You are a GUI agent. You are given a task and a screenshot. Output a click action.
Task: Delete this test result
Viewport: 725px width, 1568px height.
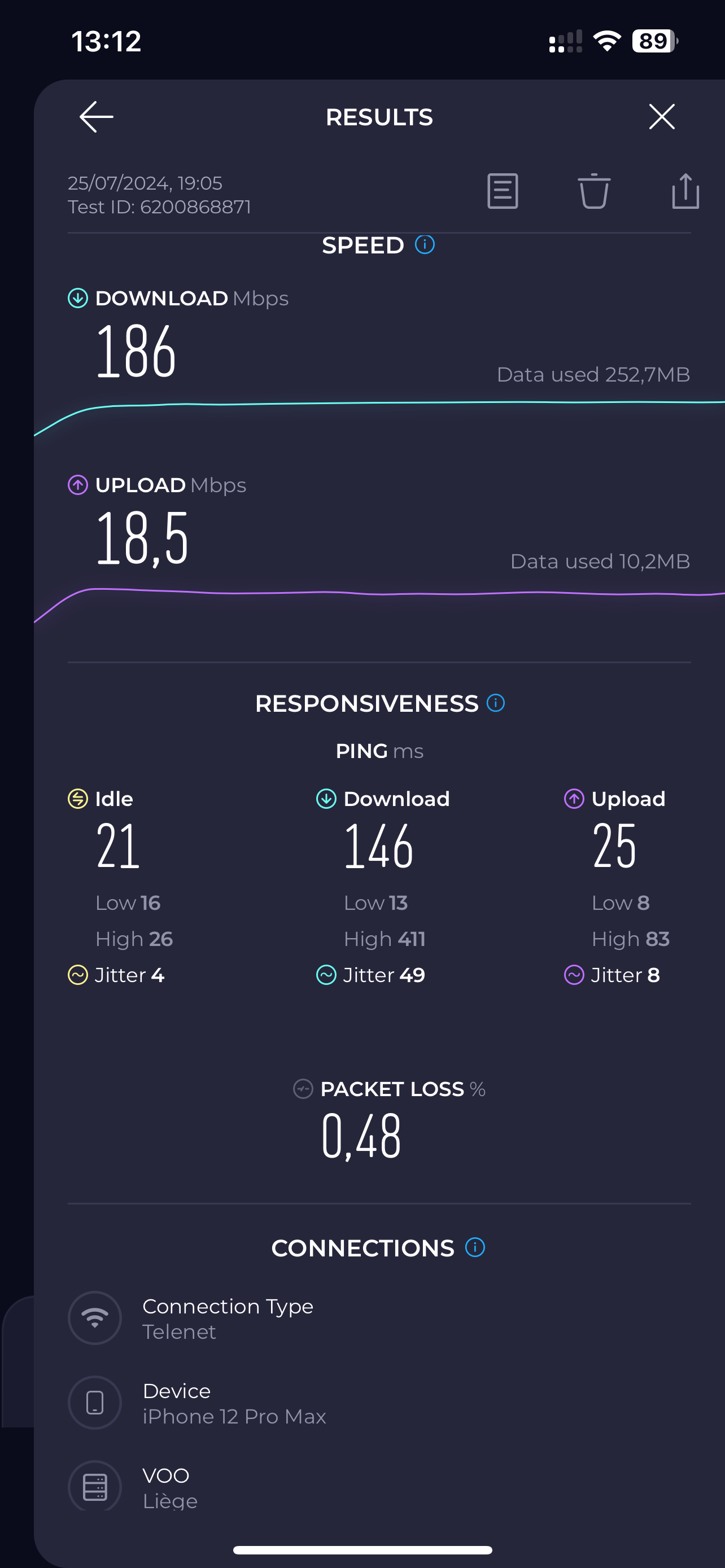tap(593, 191)
